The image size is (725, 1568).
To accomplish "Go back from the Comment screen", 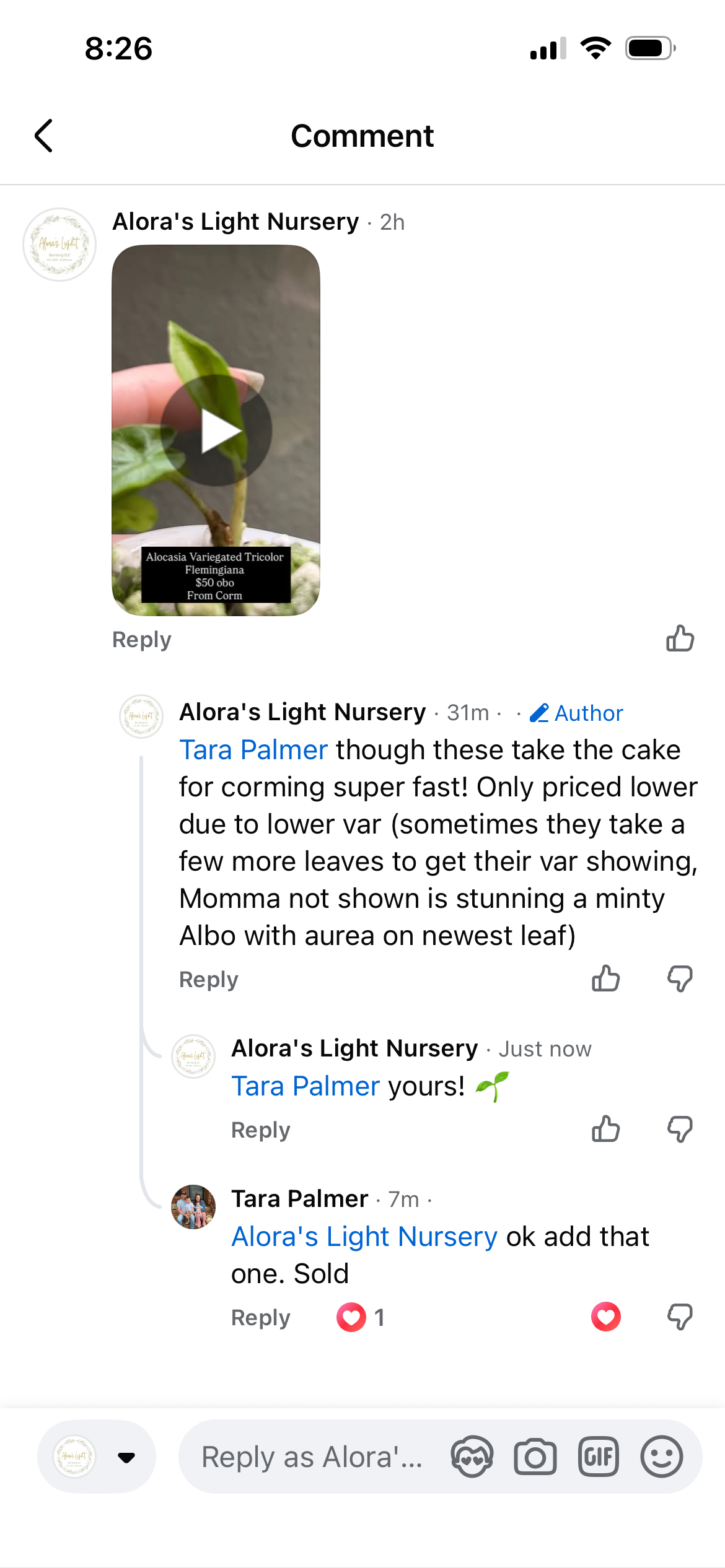I will click(43, 136).
